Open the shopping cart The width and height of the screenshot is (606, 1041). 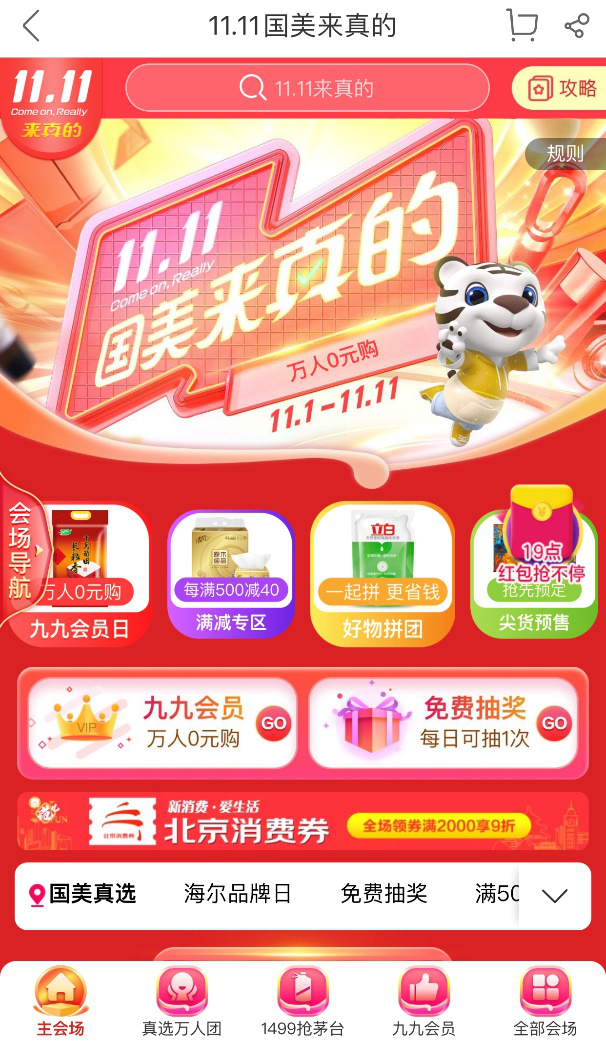pyautogui.click(x=521, y=26)
